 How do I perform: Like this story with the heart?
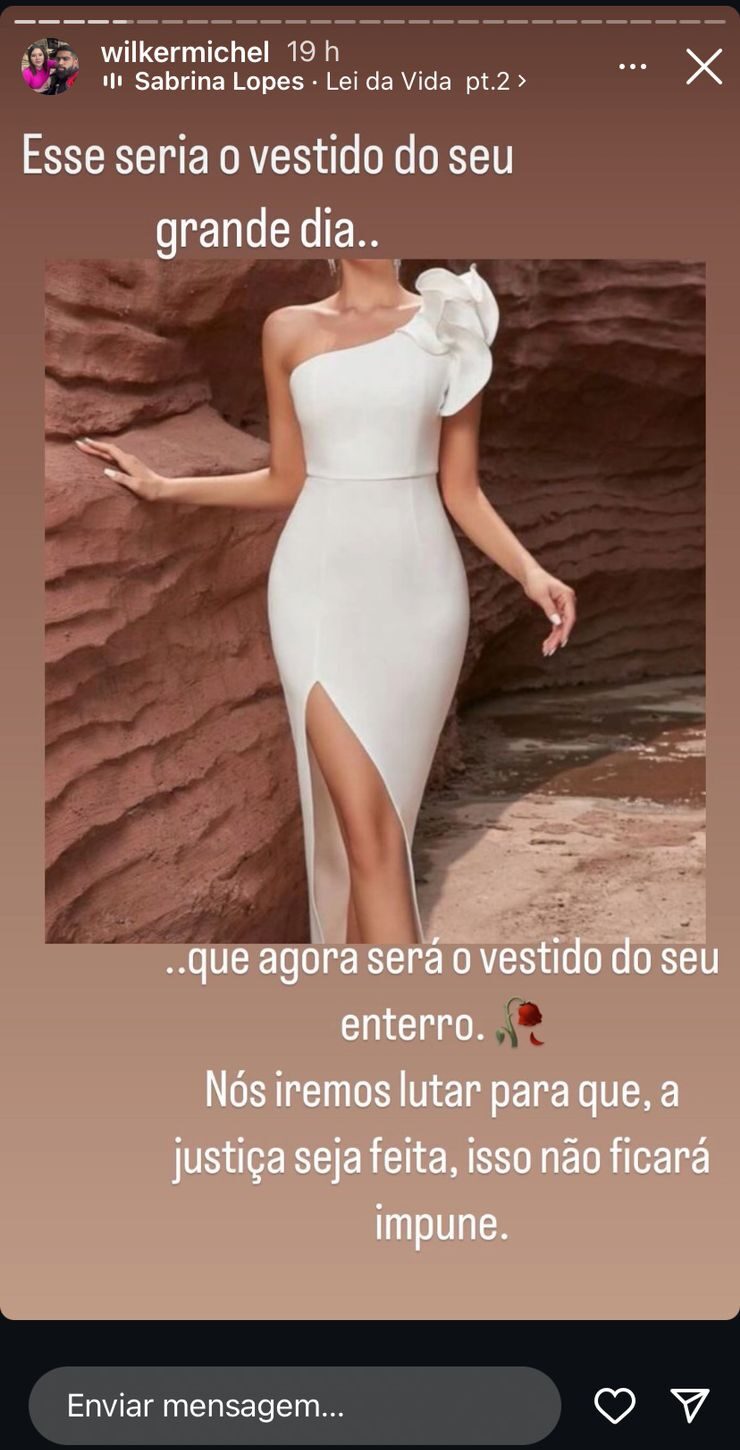pos(614,1405)
